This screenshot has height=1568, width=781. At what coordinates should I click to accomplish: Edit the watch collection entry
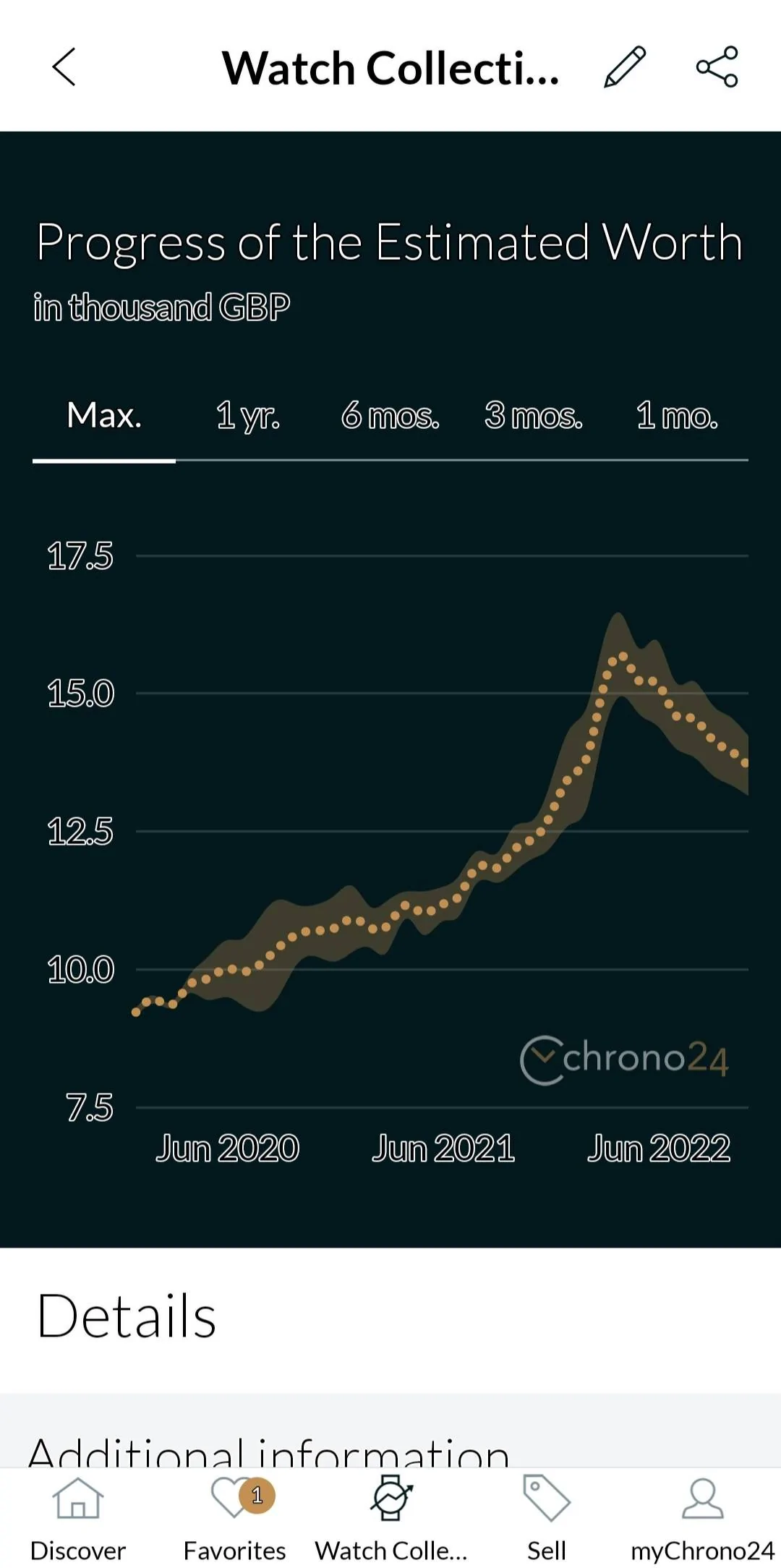point(624,67)
